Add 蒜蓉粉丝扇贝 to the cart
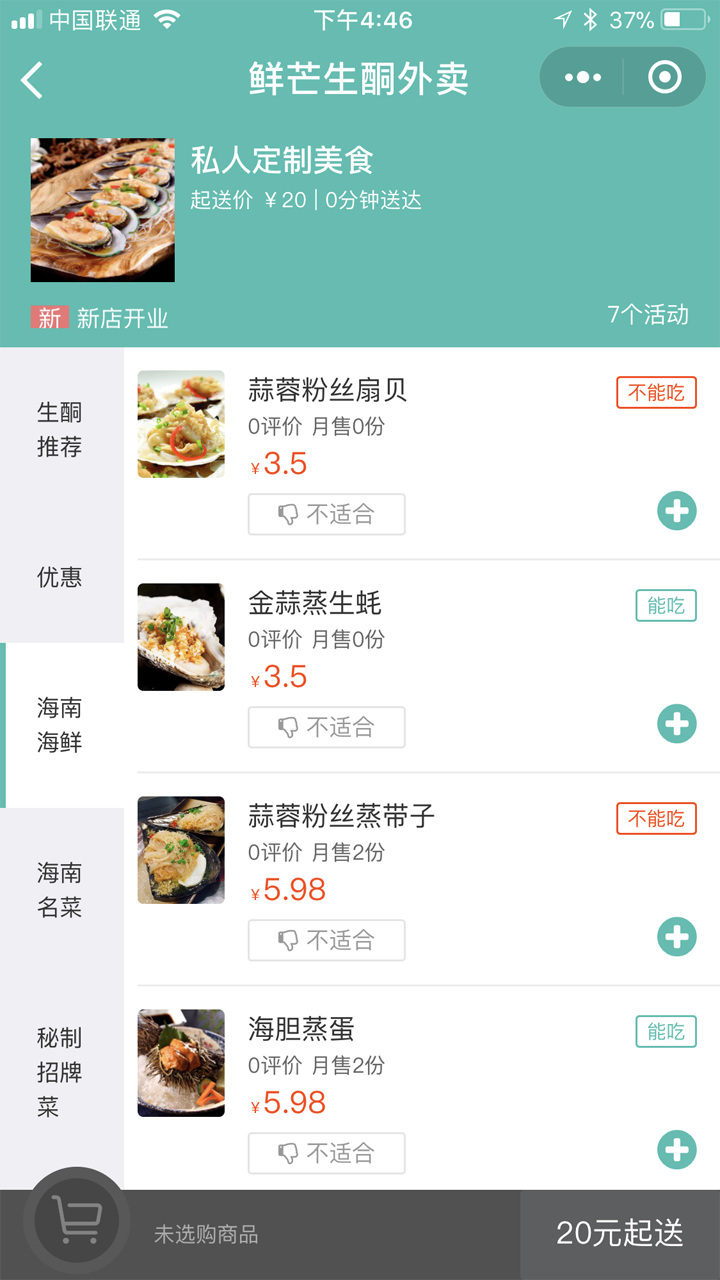Screen dimensions: 720x1280 [x=677, y=510]
